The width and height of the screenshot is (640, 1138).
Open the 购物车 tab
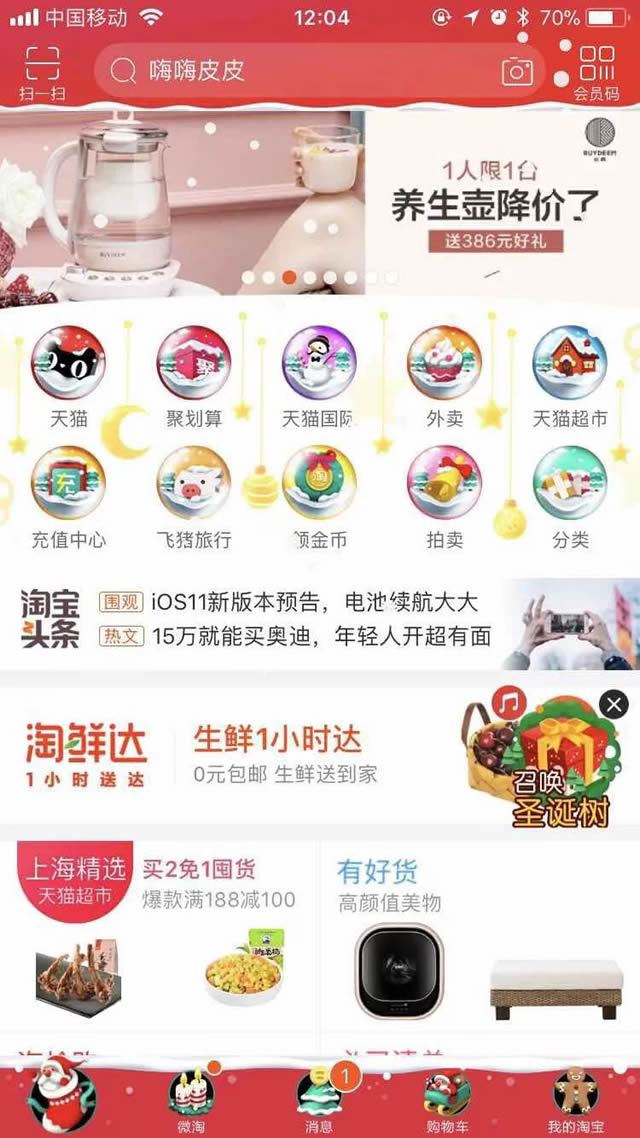pyautogui.click(x=446, y=1098)
